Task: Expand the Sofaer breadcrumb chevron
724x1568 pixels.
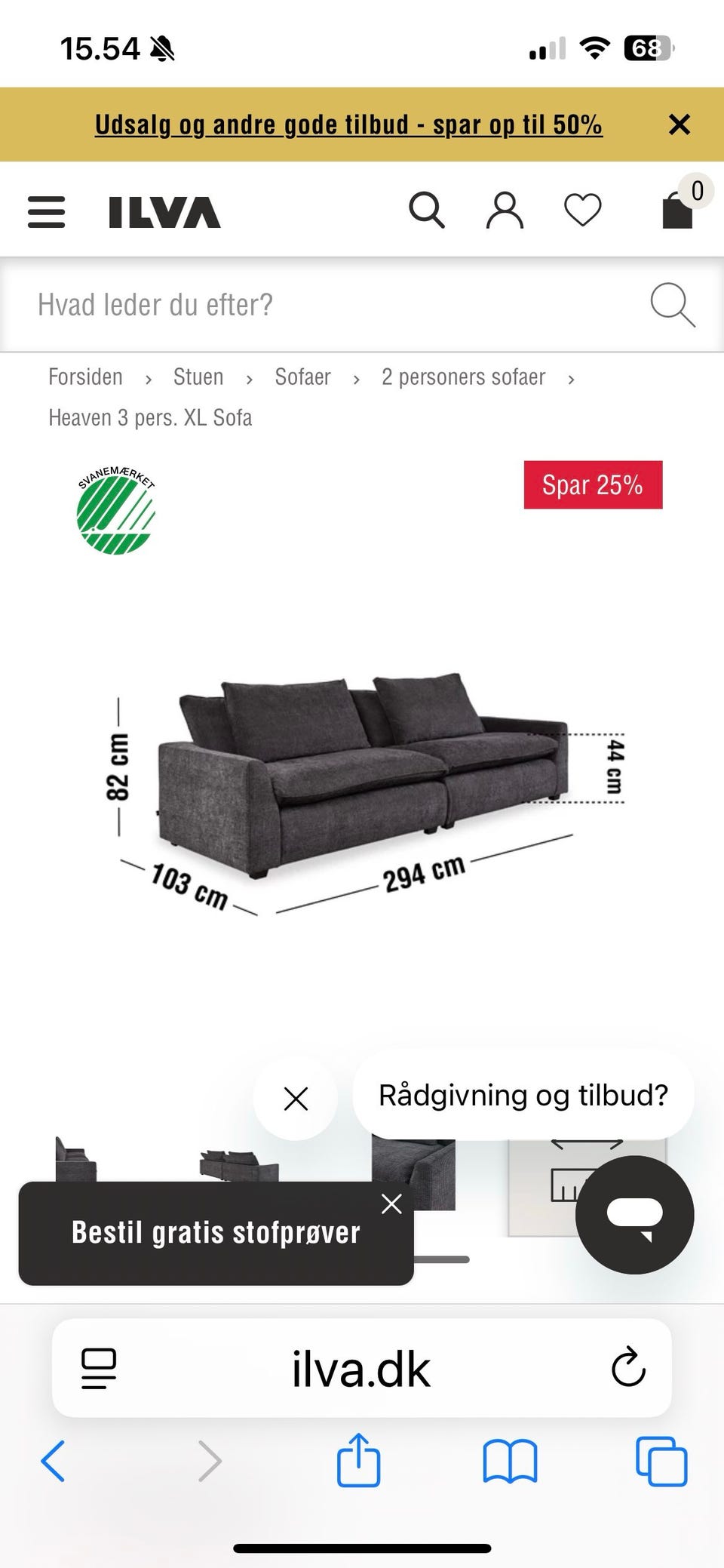Action: pyautogui.click(x=355, y=377)
